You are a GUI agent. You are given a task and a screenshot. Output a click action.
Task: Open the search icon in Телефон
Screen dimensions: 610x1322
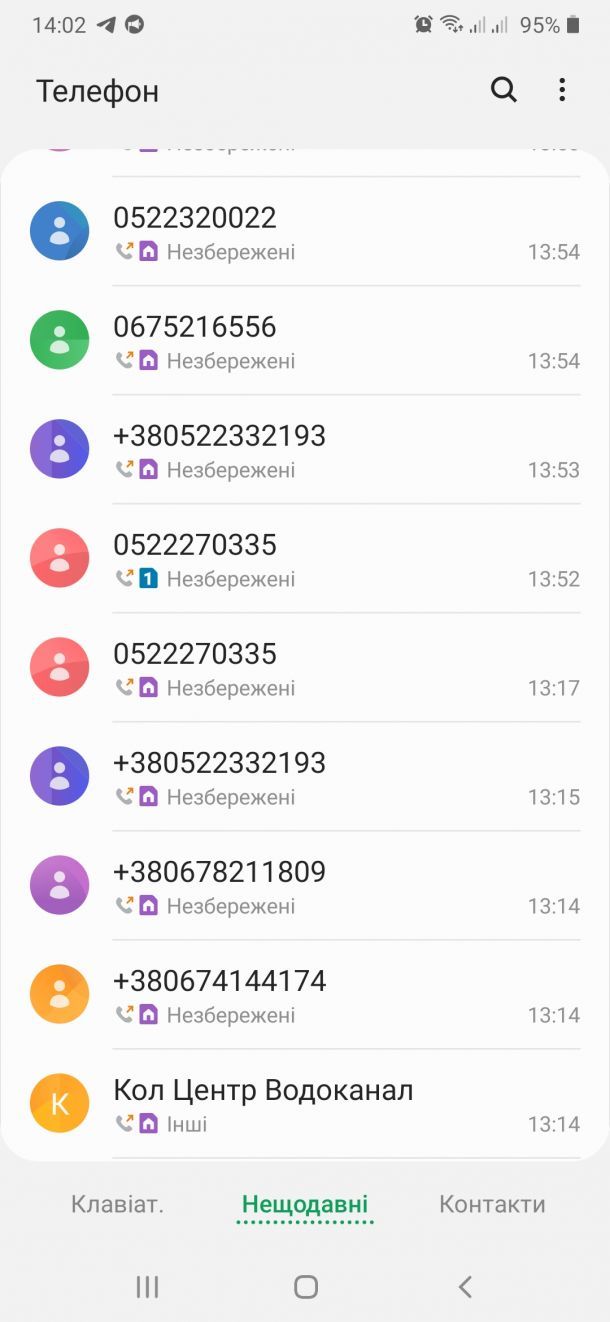pyautogui.click(x=504, y=90)
